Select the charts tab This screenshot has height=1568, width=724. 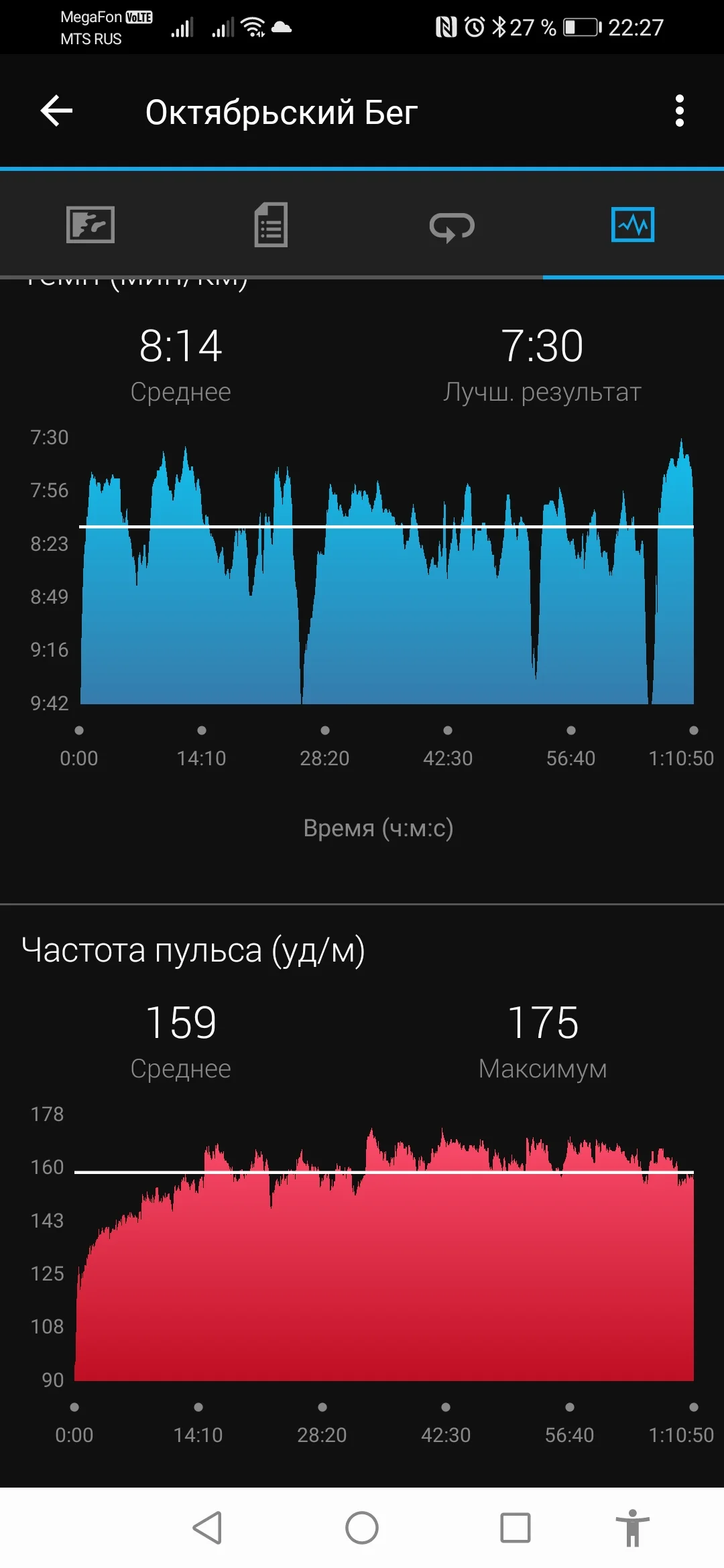point(633,224)
